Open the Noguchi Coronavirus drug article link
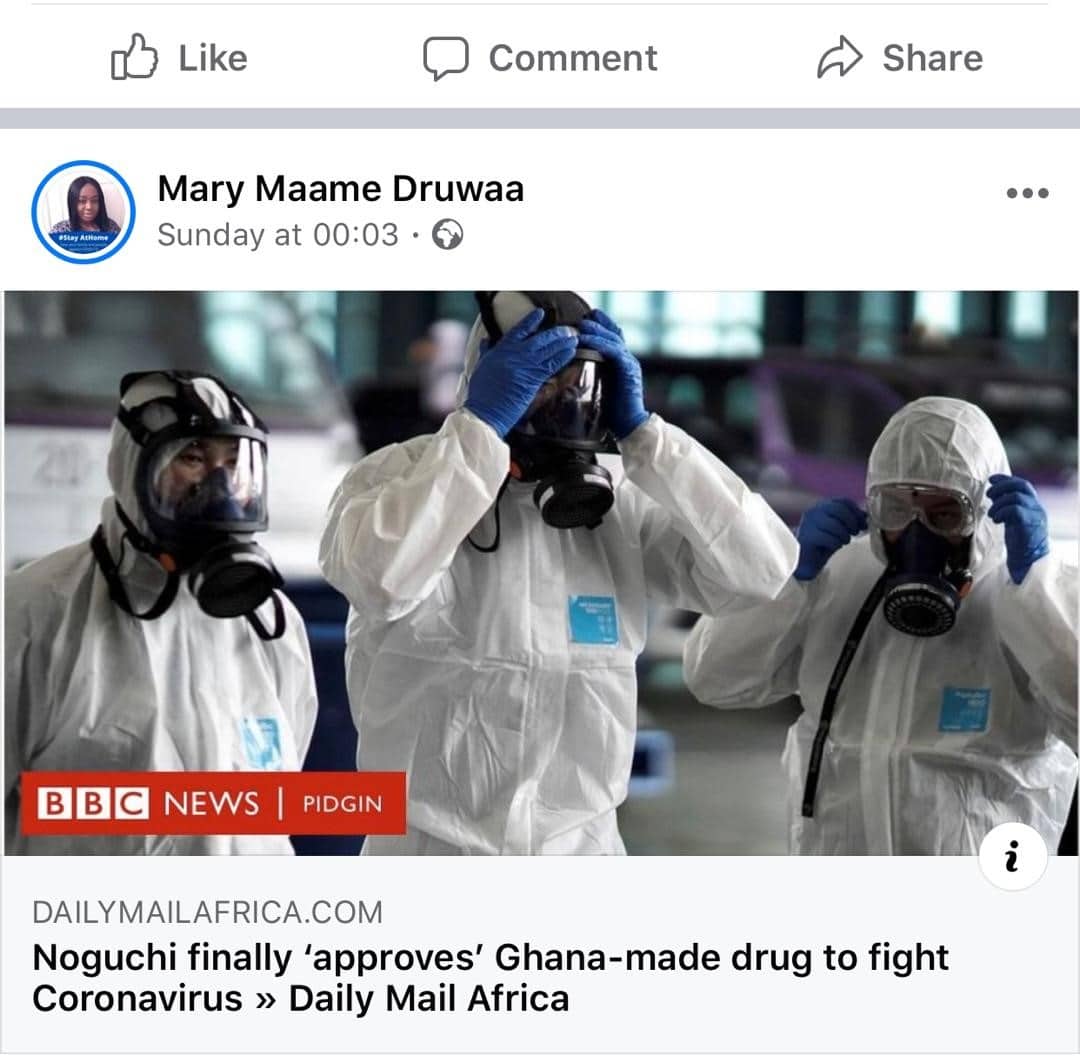 pyautogui.click(x=490, y=977)
